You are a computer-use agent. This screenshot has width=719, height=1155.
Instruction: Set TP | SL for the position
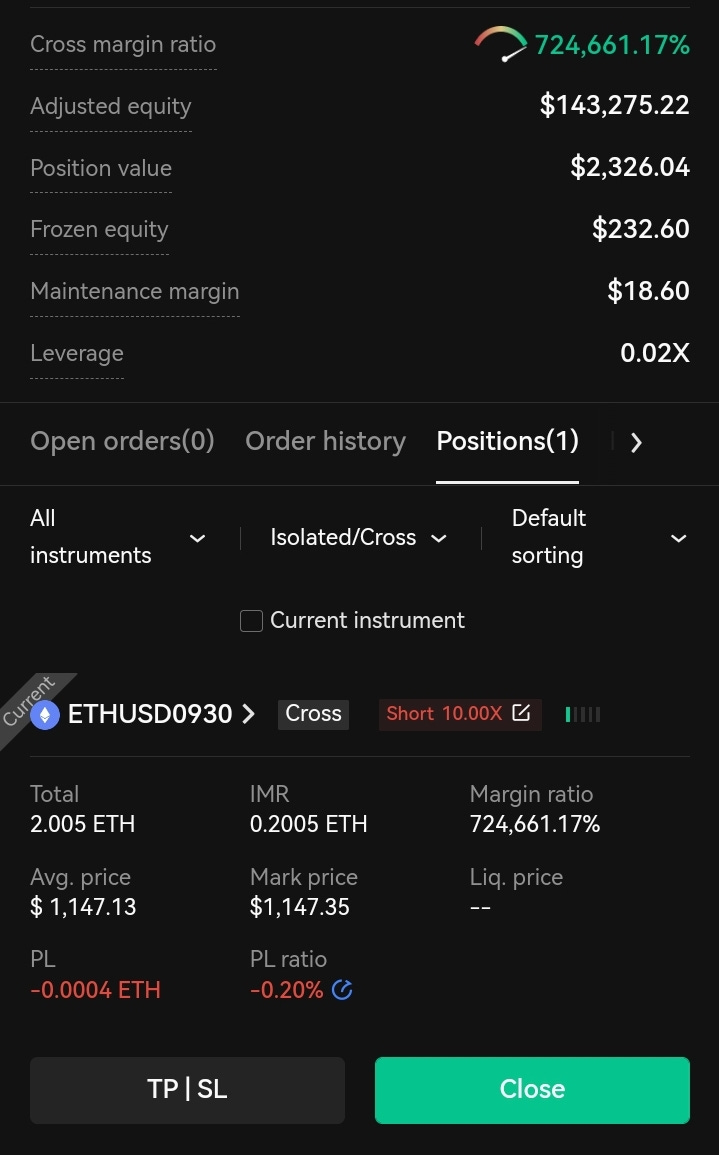click(x=187, y=1089)
